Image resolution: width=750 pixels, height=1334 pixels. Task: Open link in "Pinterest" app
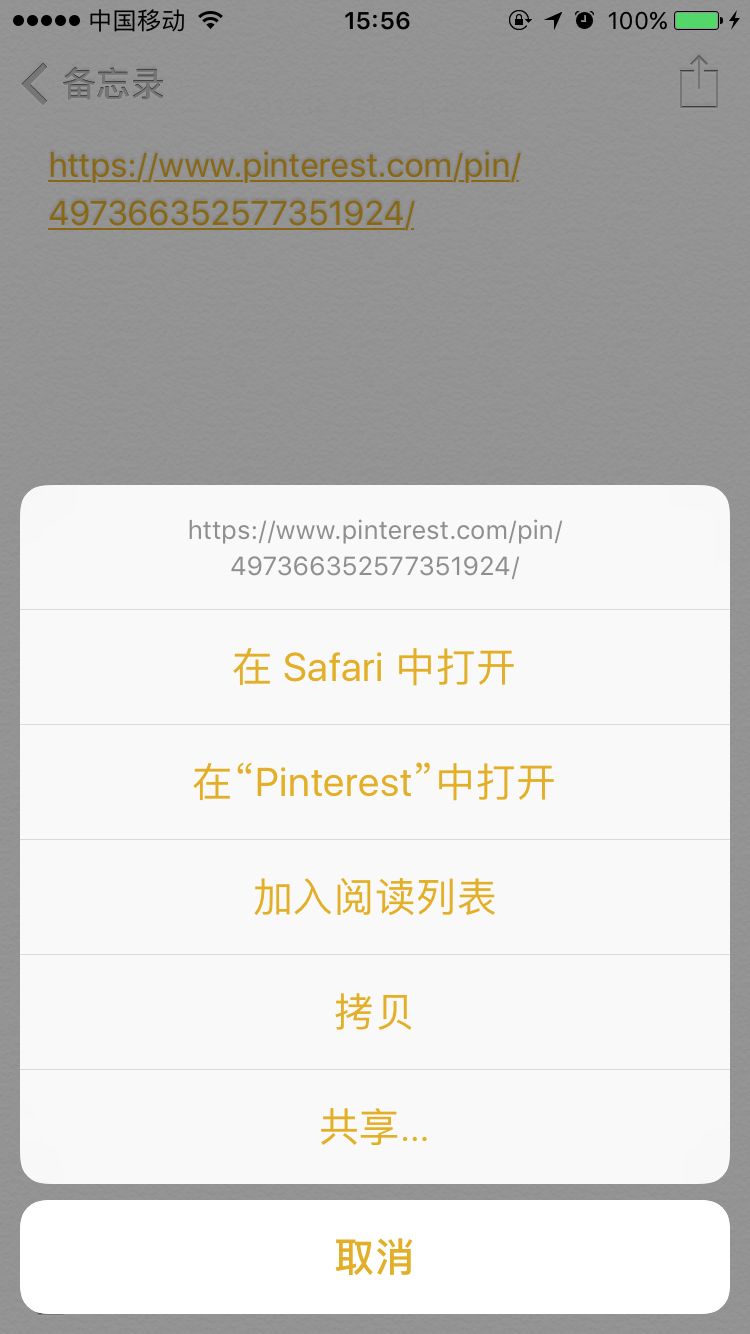click(x=375, y=782)
